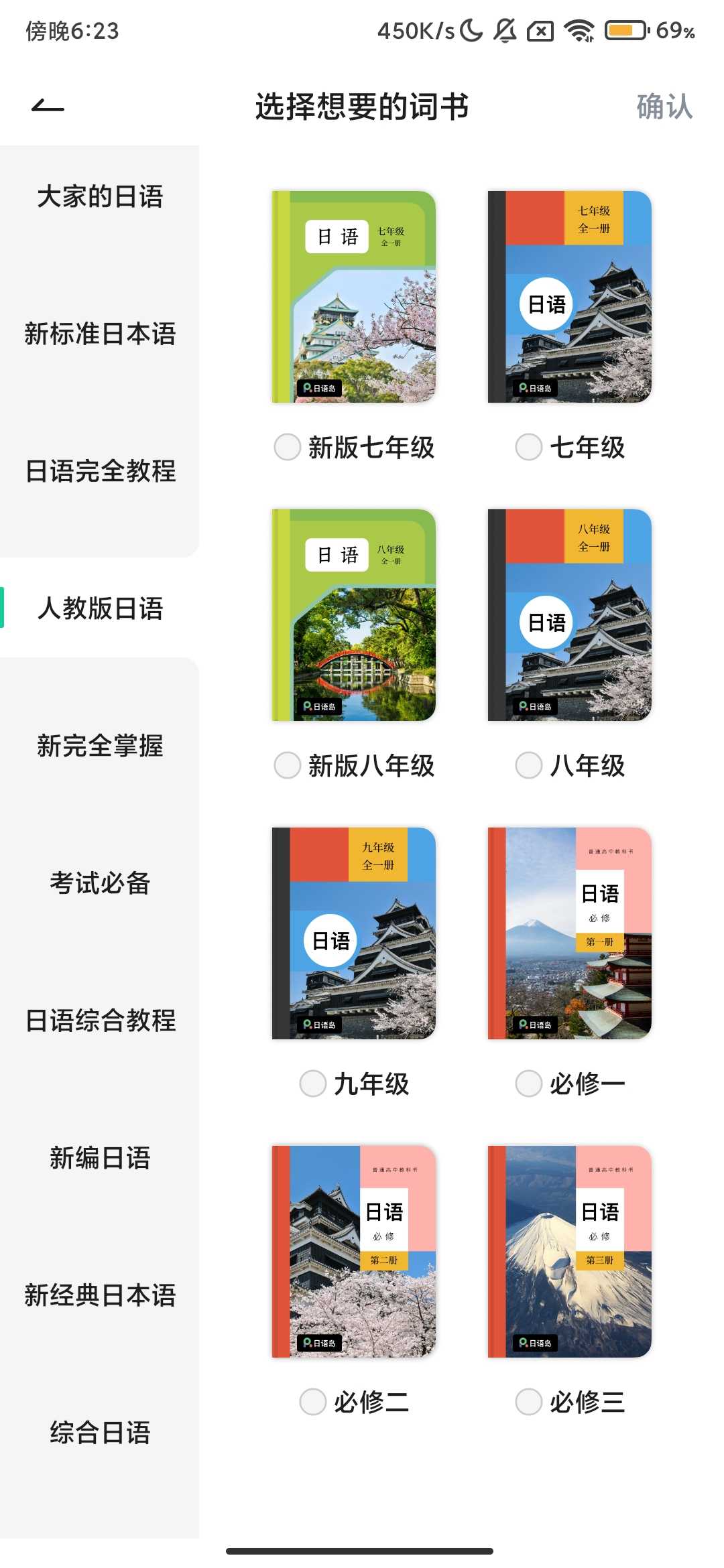Choose the 七年级 radio button

pos(528,447)
